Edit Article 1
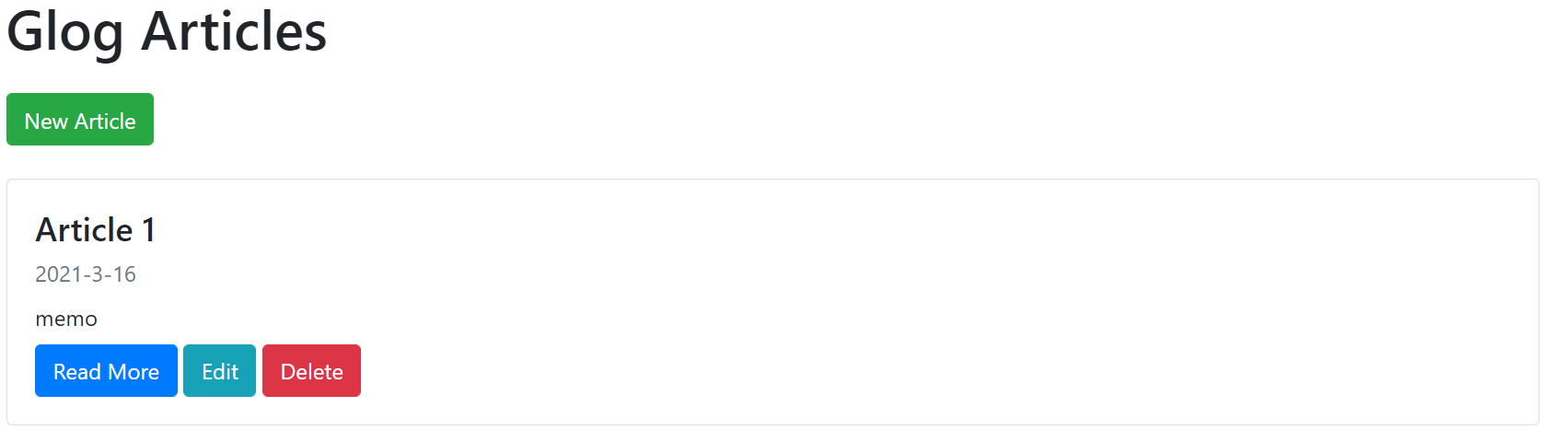The width and height of the screenshot is (1568, 442). (219, 371)
